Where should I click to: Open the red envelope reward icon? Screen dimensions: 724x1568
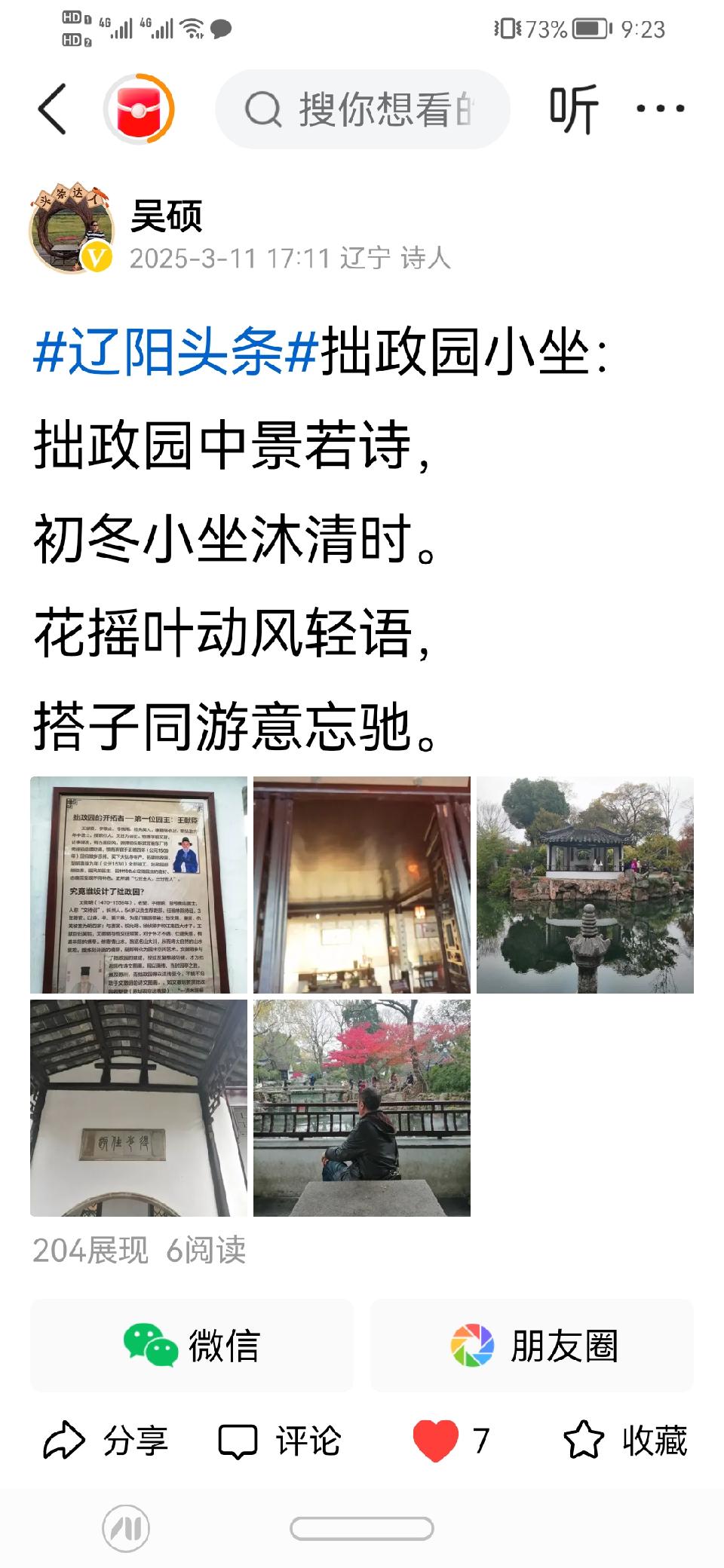point(140,109)
